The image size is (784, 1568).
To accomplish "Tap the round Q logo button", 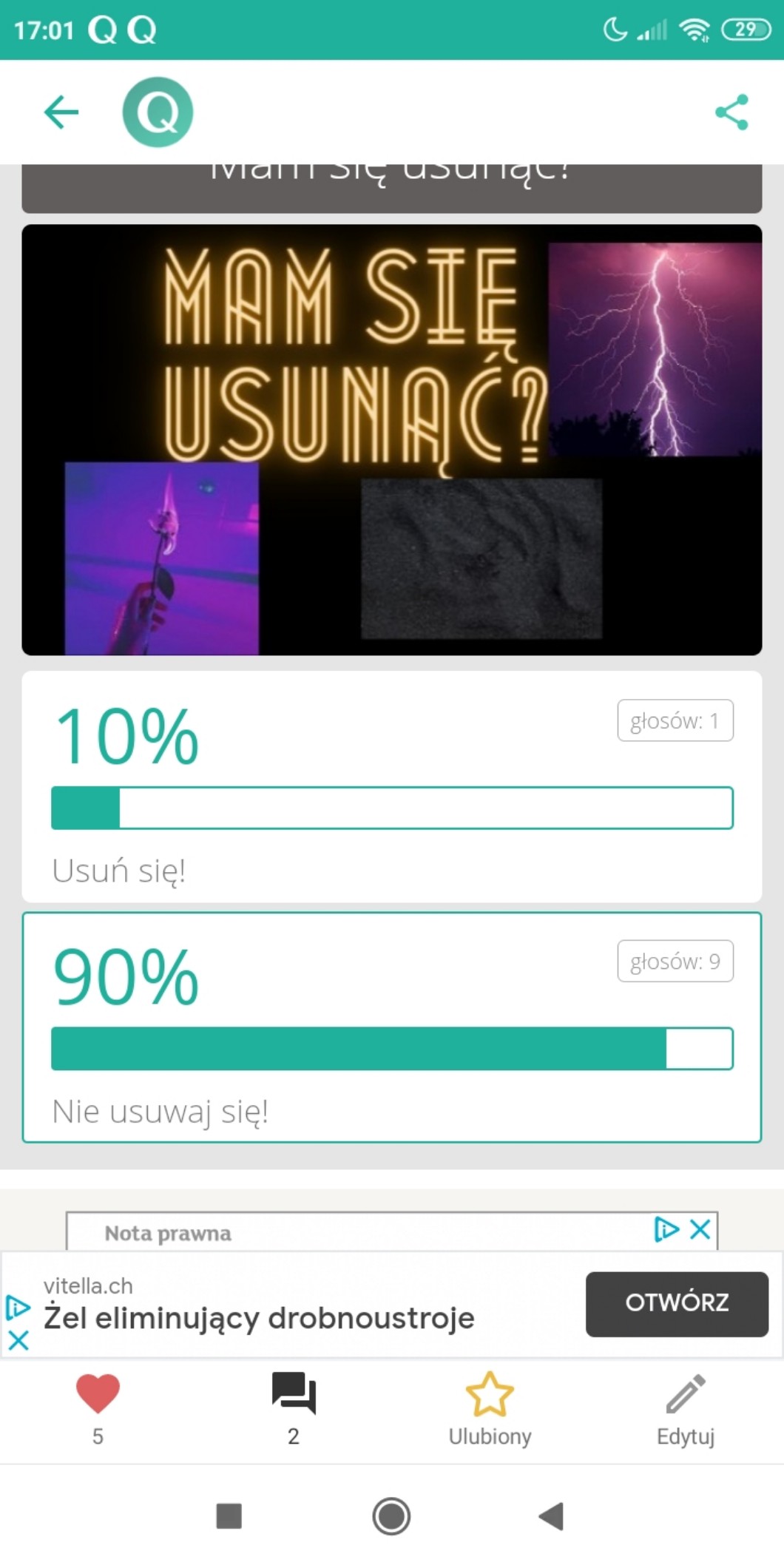I will tap(158, 112).
